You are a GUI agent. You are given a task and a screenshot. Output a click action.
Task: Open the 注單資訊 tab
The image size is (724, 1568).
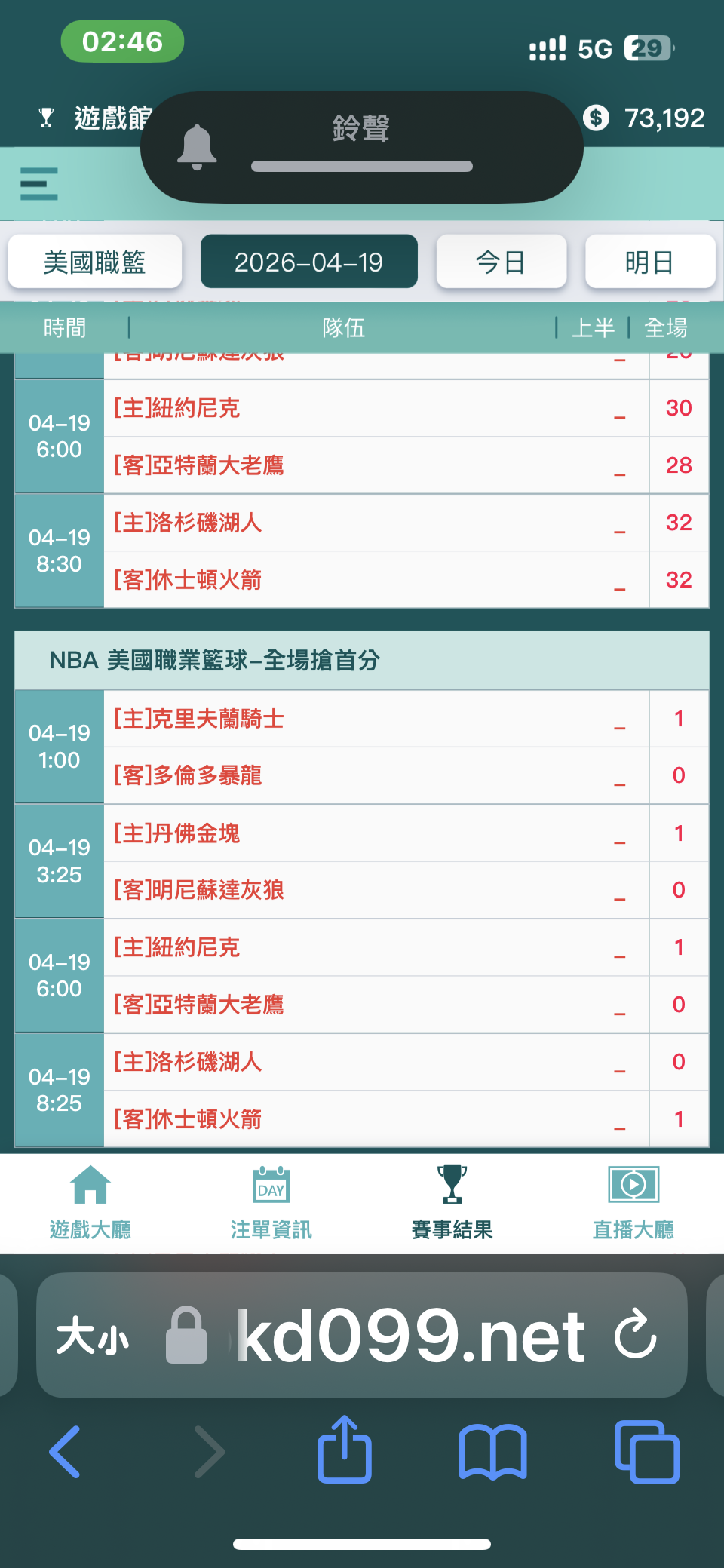(x=271, y=1203)
